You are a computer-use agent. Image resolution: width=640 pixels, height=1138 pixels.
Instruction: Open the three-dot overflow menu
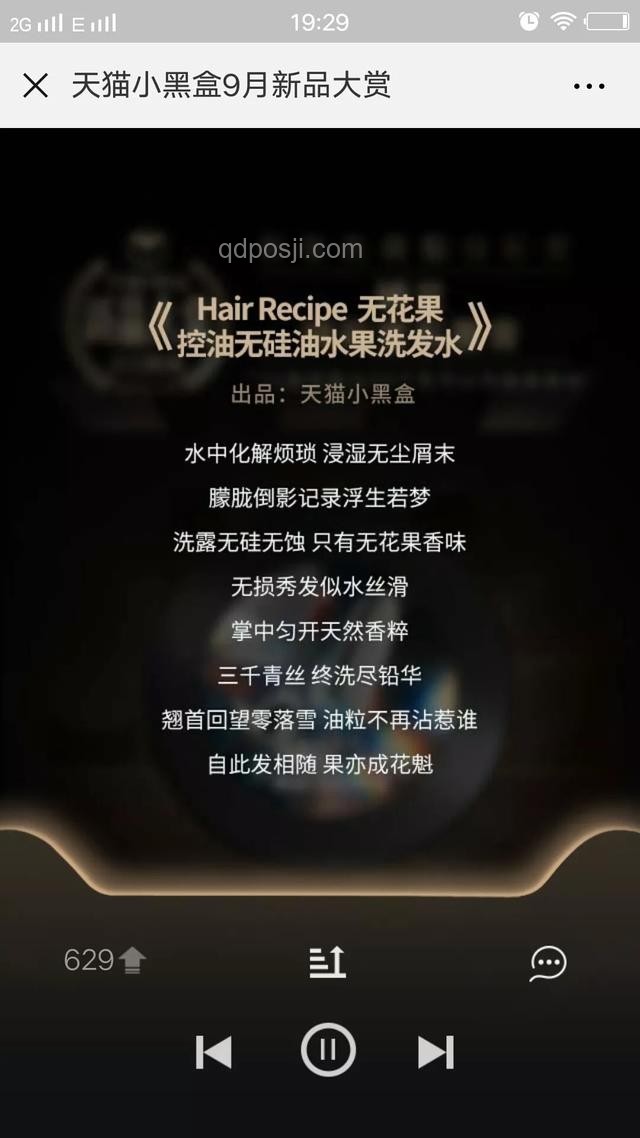(x=589, y=86)
